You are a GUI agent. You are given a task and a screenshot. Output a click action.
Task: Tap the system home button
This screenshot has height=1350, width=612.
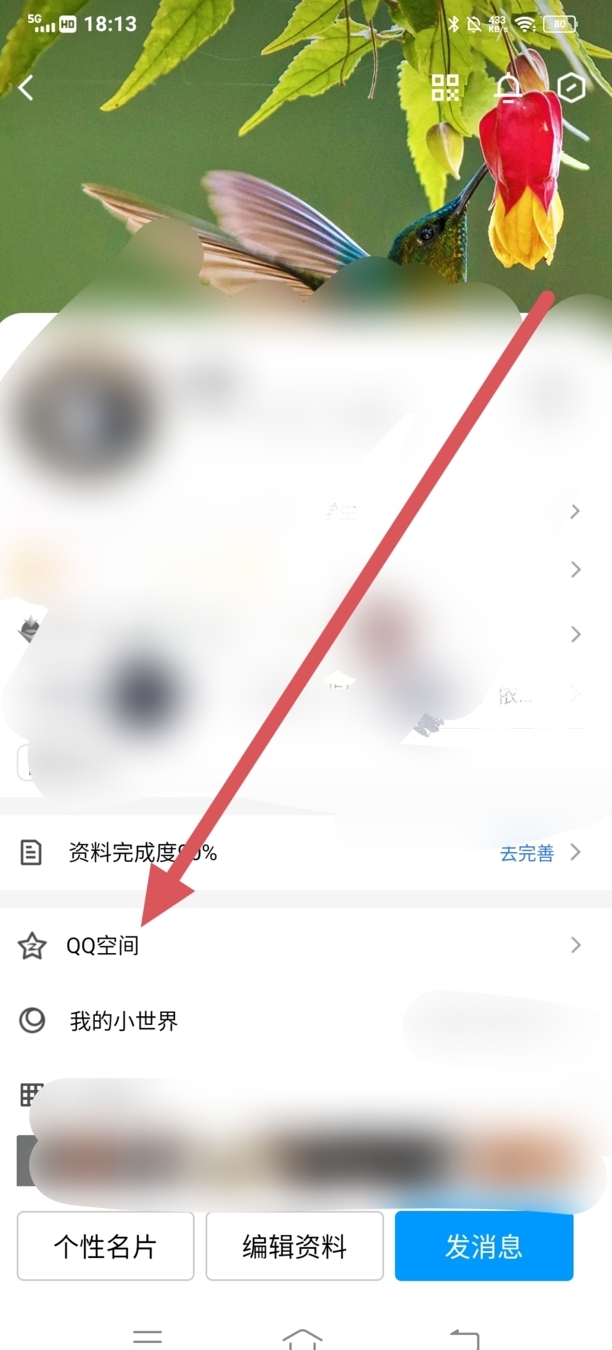coord(302,1337)
